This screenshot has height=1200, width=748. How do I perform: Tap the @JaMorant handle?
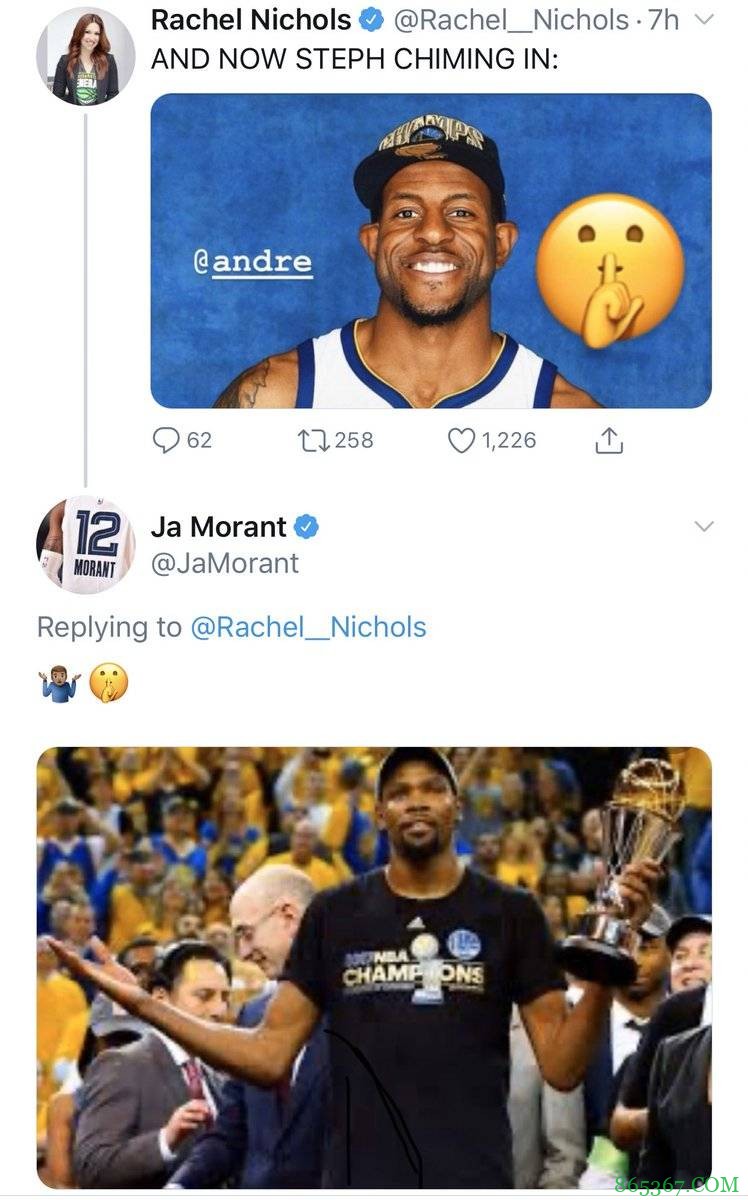(224, 563)
